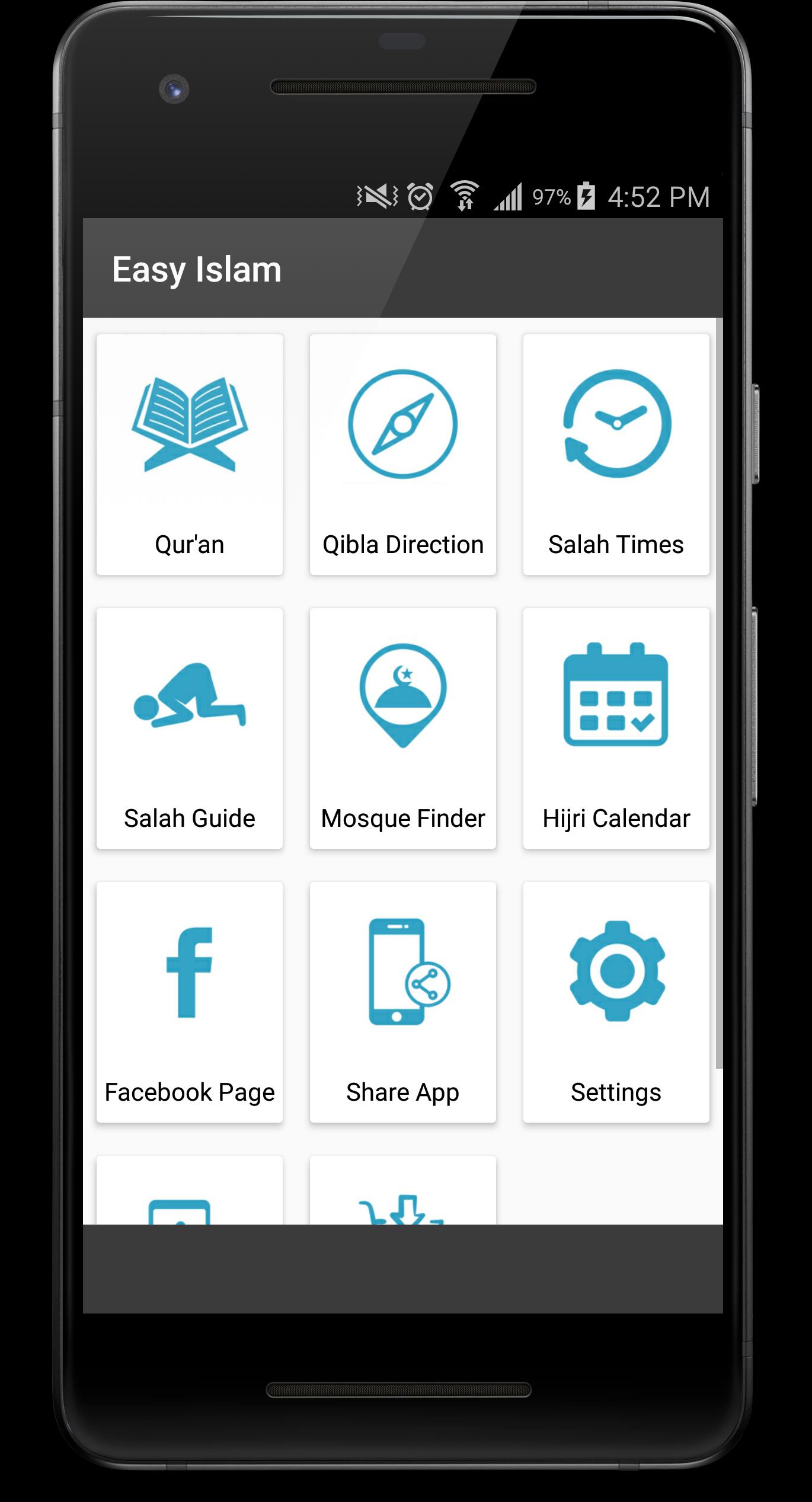812x1502 pixels.
Task: Open the Salah Guide
Action: 190,728
